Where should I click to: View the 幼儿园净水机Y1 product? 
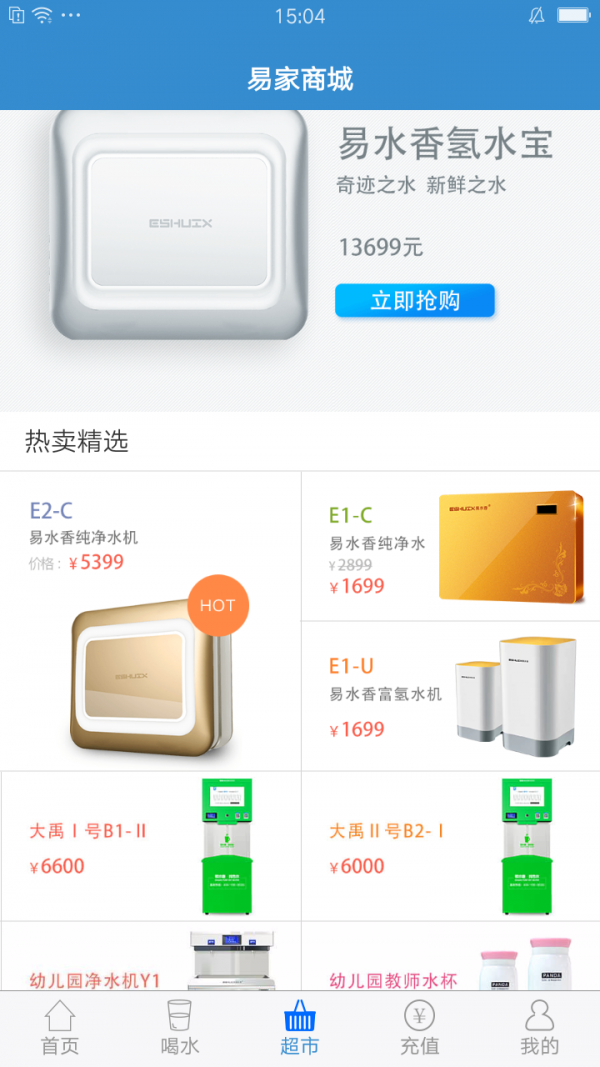pos(150,958)
